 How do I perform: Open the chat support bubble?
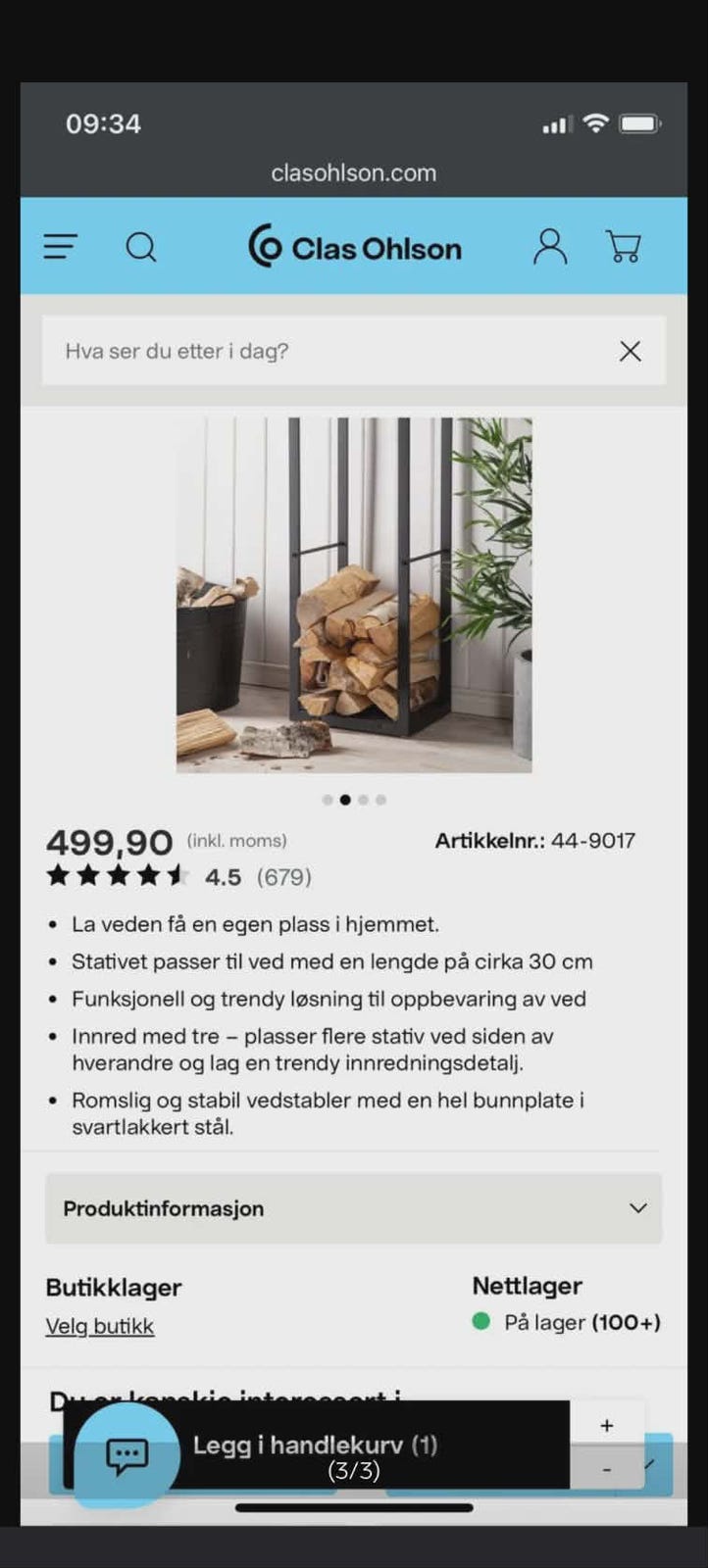[124, 1456]
